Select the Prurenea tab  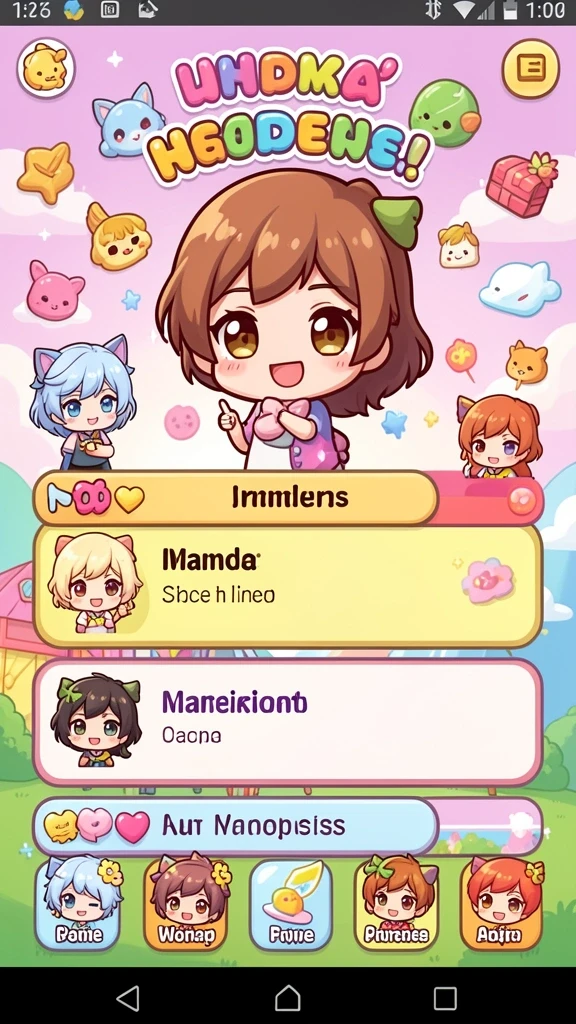pos(396,904)
